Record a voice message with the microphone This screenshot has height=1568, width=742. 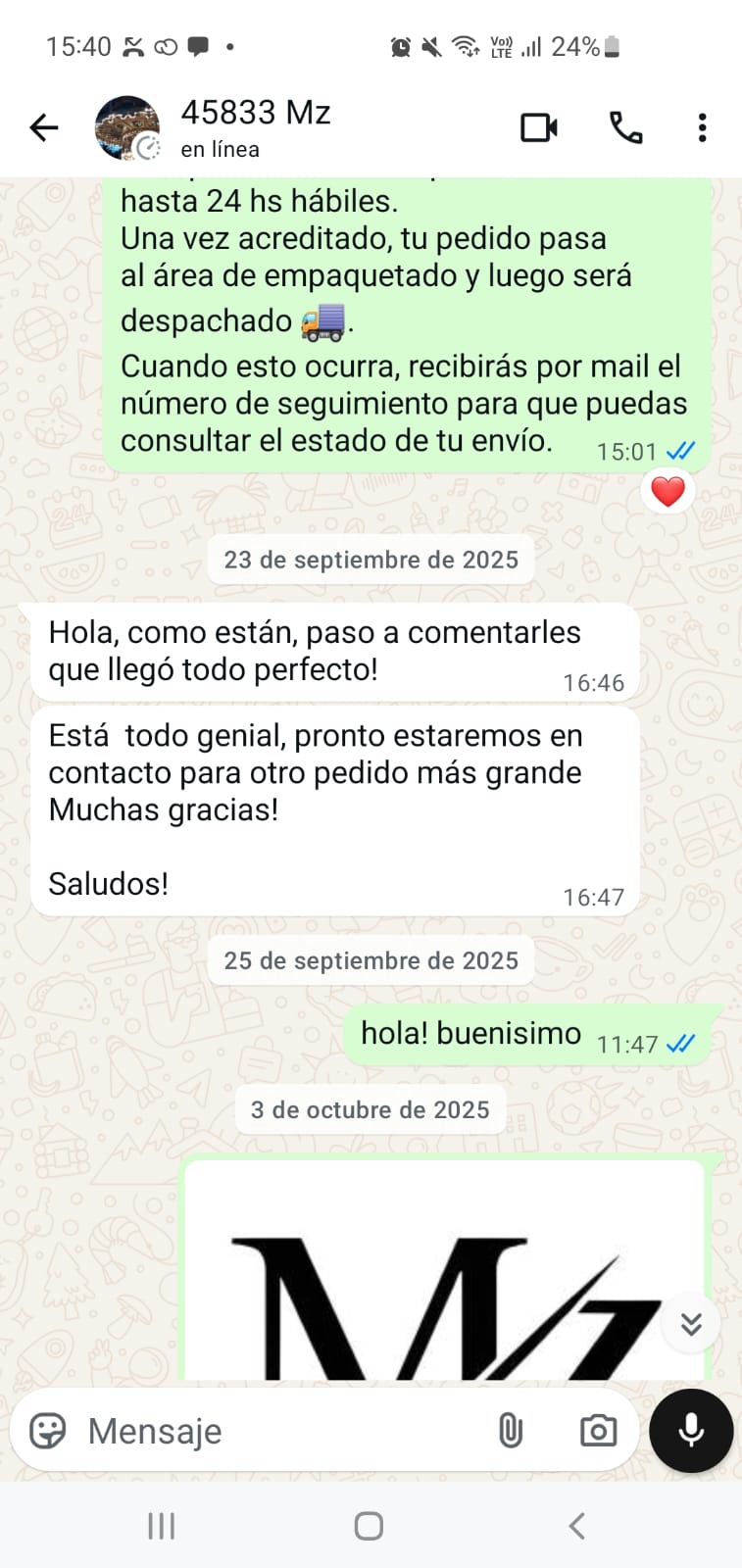[x=691, y=1431]
